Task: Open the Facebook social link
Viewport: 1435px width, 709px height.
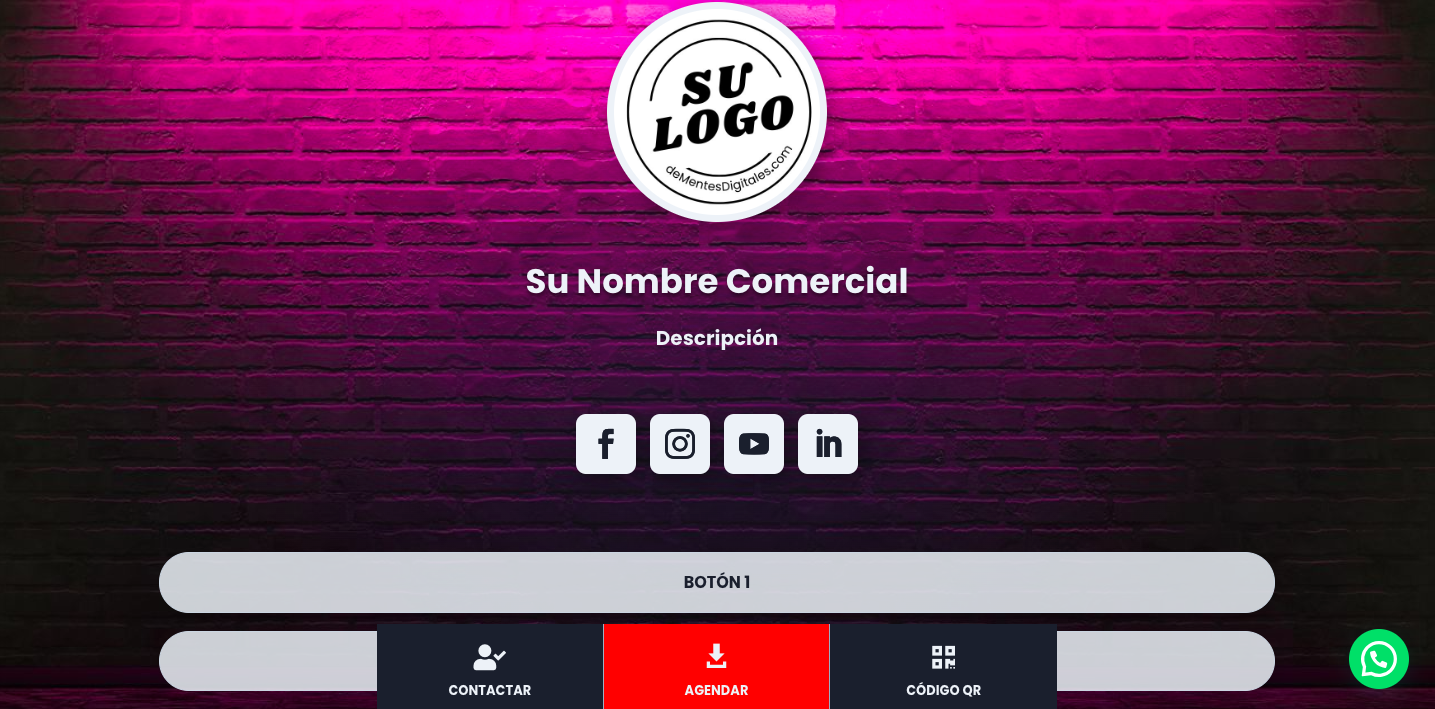Action: point(606,444)
